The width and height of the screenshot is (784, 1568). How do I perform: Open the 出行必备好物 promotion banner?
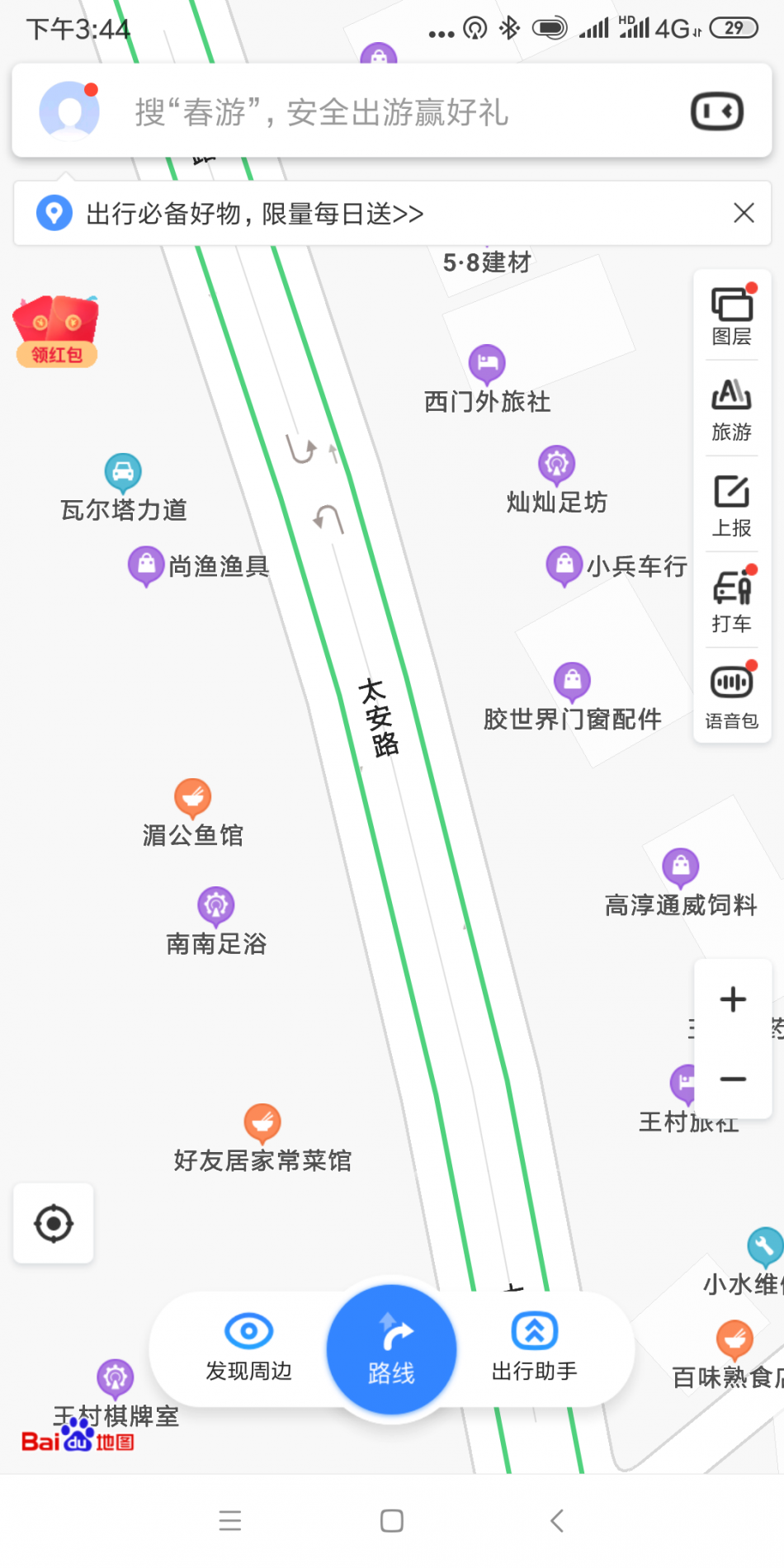click(256, 214)
